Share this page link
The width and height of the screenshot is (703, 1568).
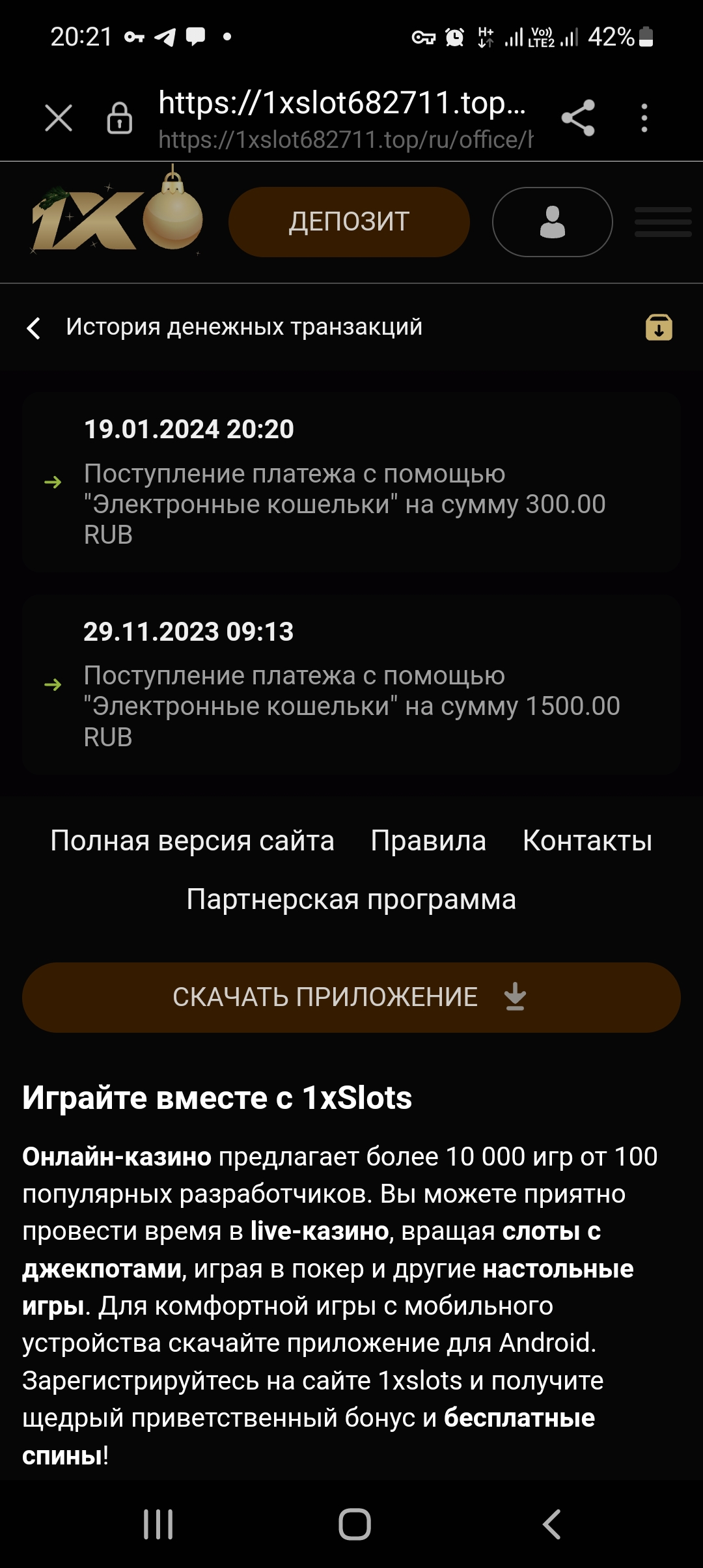point(578,118)
